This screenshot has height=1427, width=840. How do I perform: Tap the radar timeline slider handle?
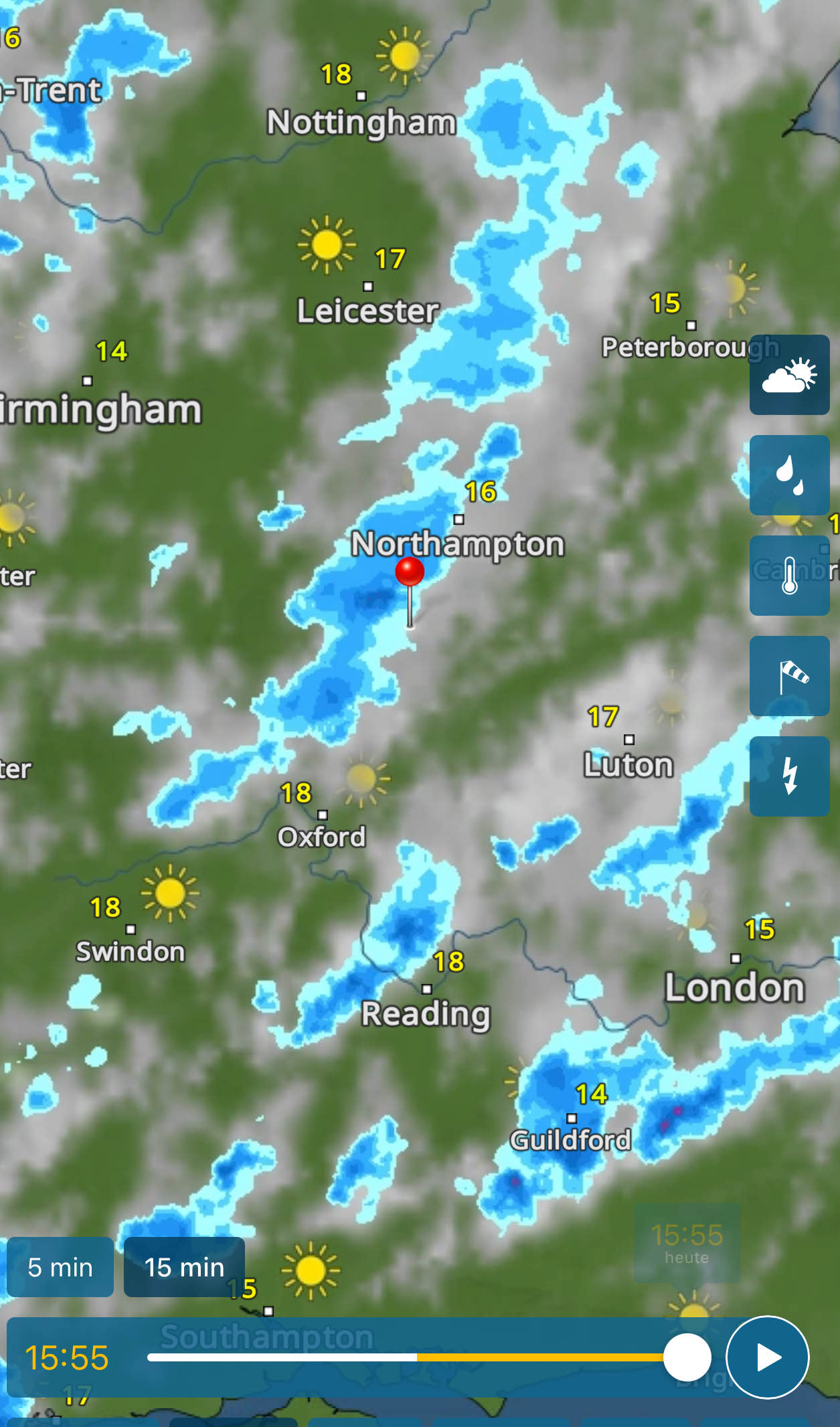tap(687, 1357)
